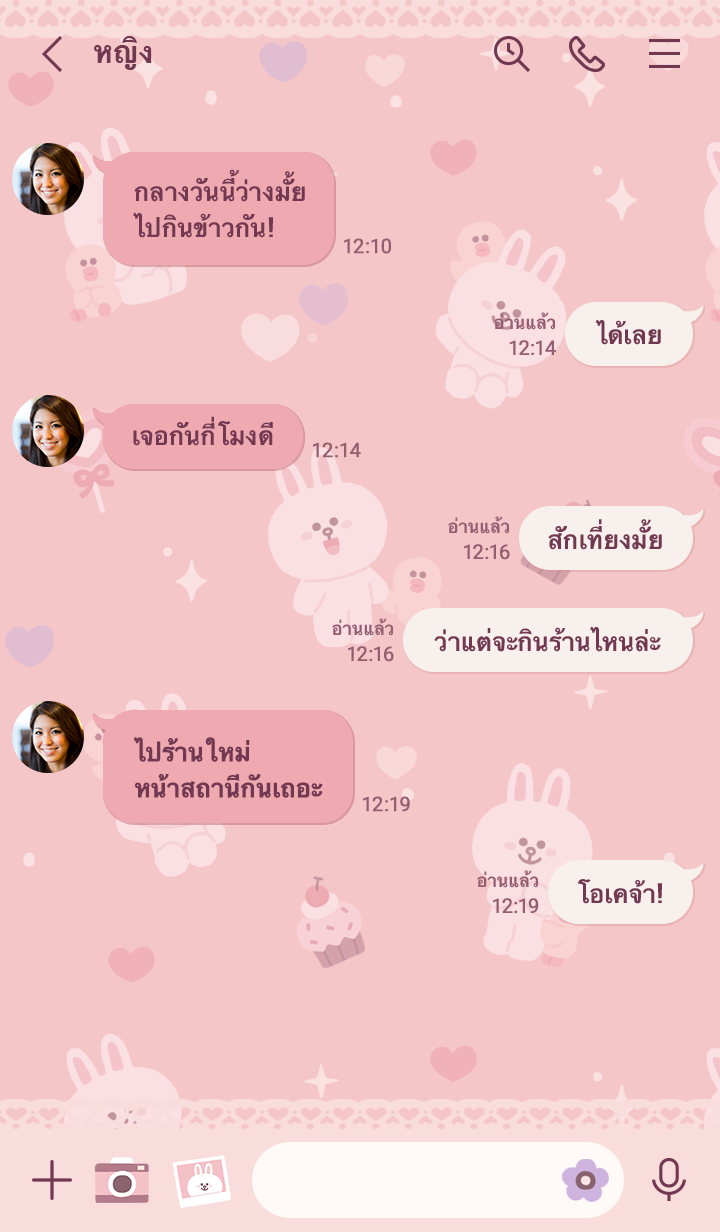The image size is (720, 1232).
Task: Start a voice call with หญิง
Action: [x=587, y=54]
